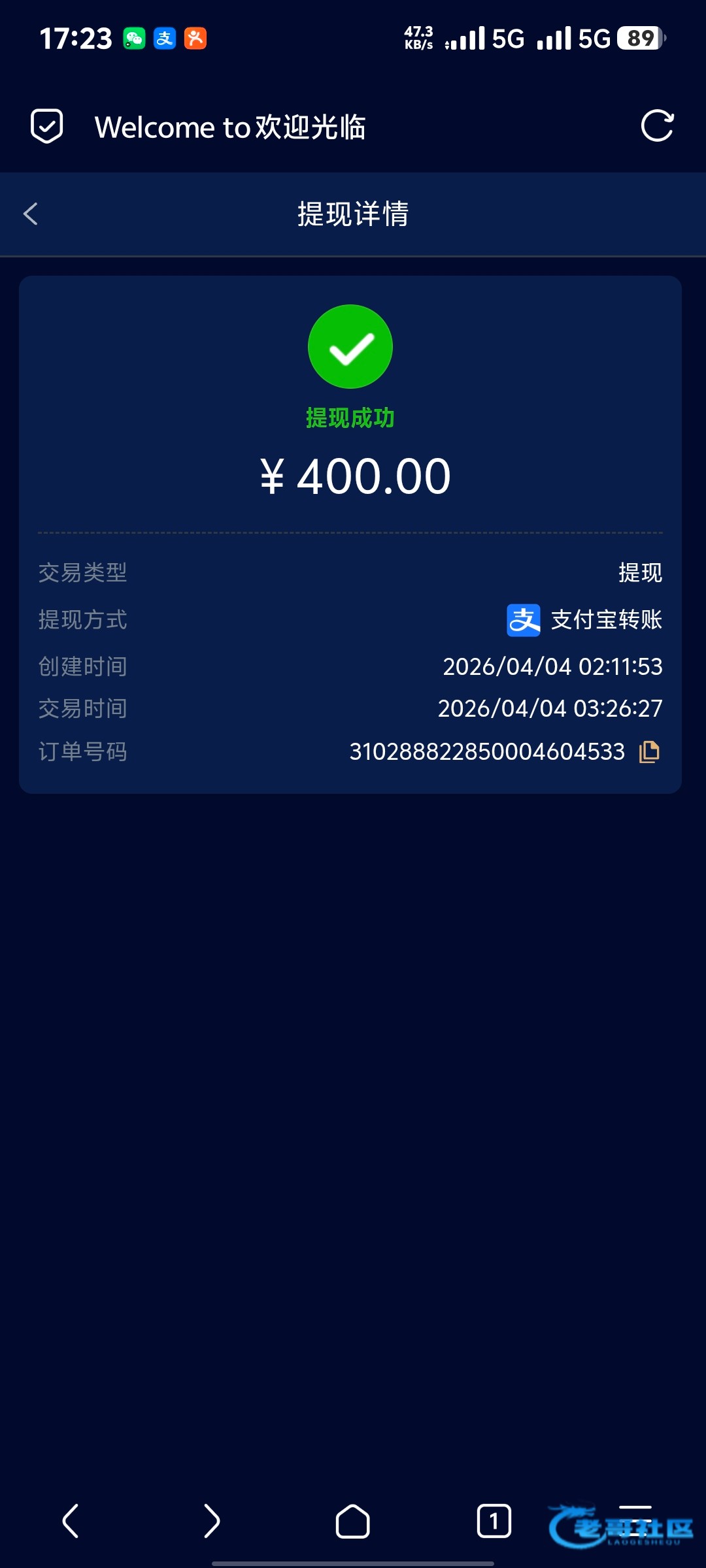Image resolution: width=706 pixels, height=1568 pixels.
Task: Open the browser menu
Action: (x=635, y=1521)
